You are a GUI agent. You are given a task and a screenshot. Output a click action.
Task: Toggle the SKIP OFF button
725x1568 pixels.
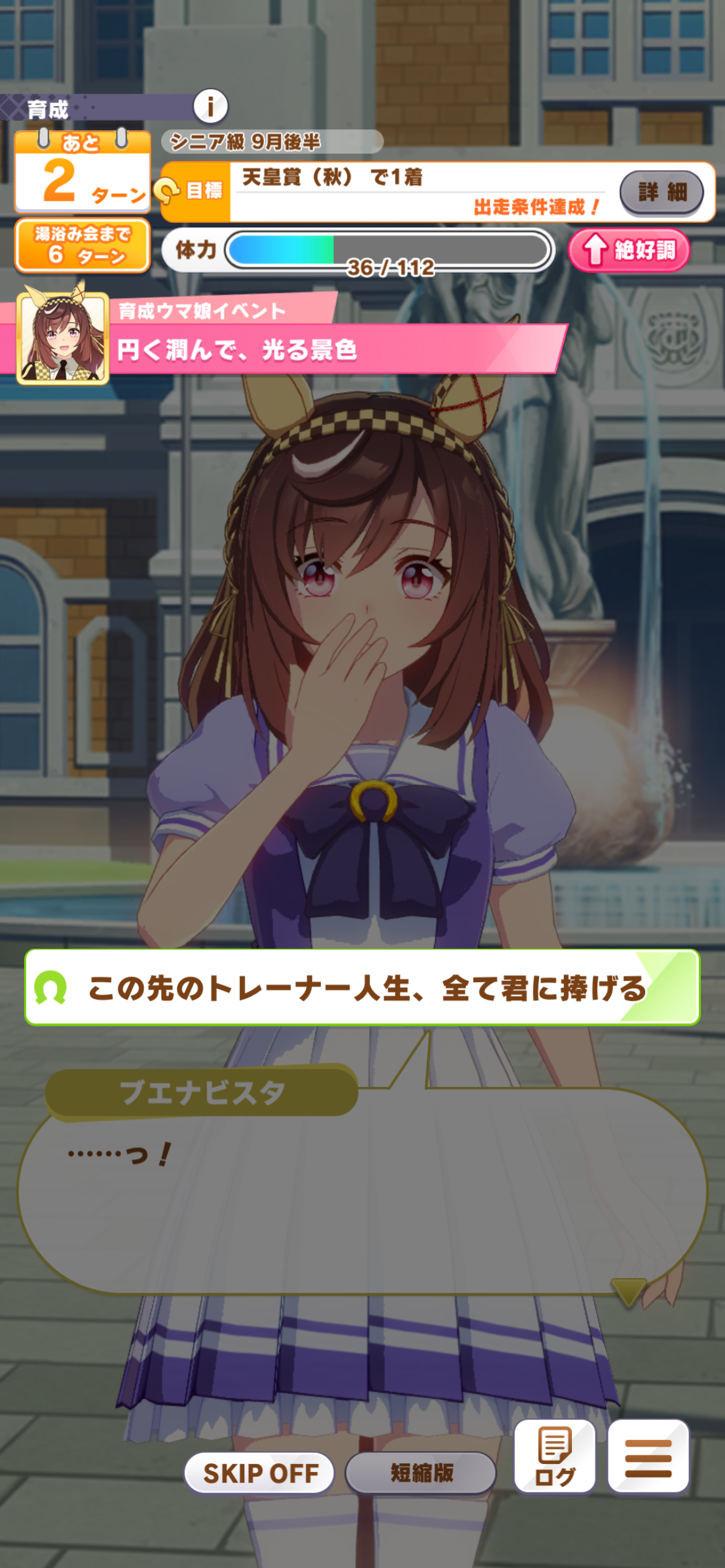(260, 1473)
